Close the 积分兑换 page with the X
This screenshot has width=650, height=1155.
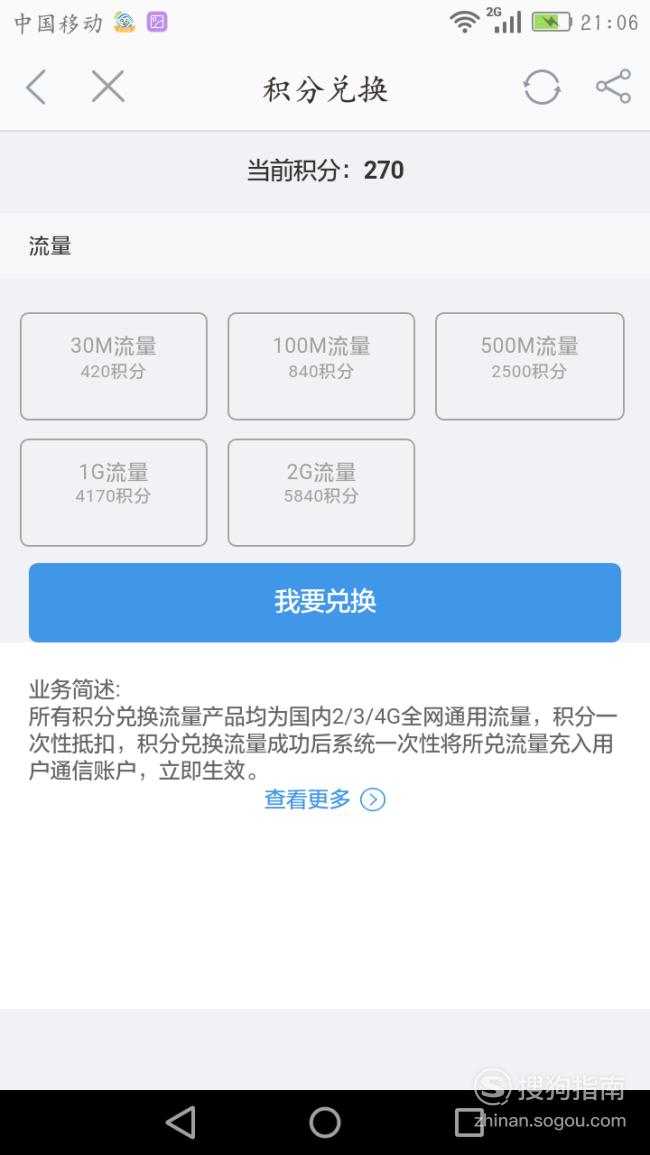coord(108,87)
